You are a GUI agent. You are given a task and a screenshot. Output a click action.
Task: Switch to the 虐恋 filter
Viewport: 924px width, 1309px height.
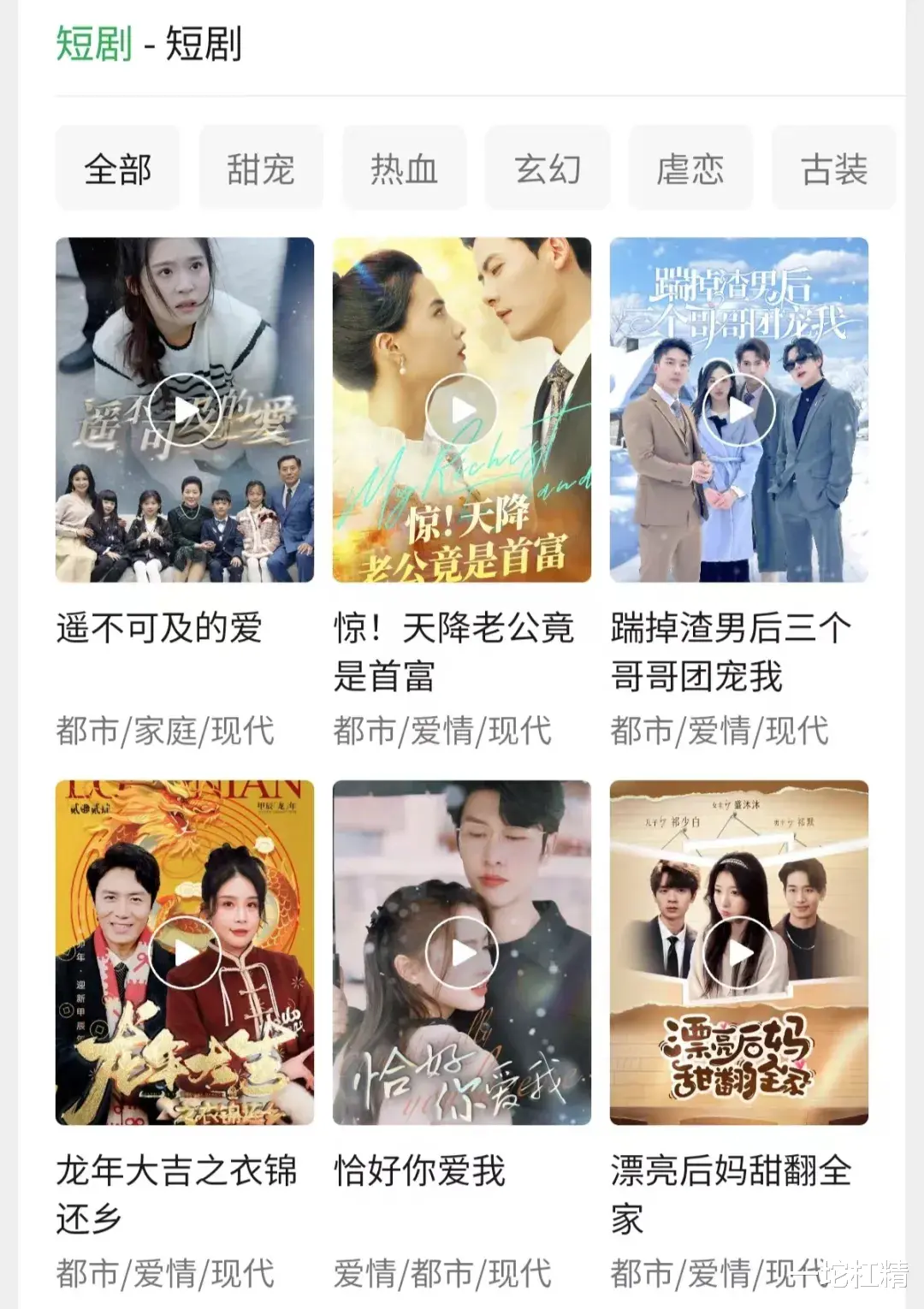(x=690, y=169)
